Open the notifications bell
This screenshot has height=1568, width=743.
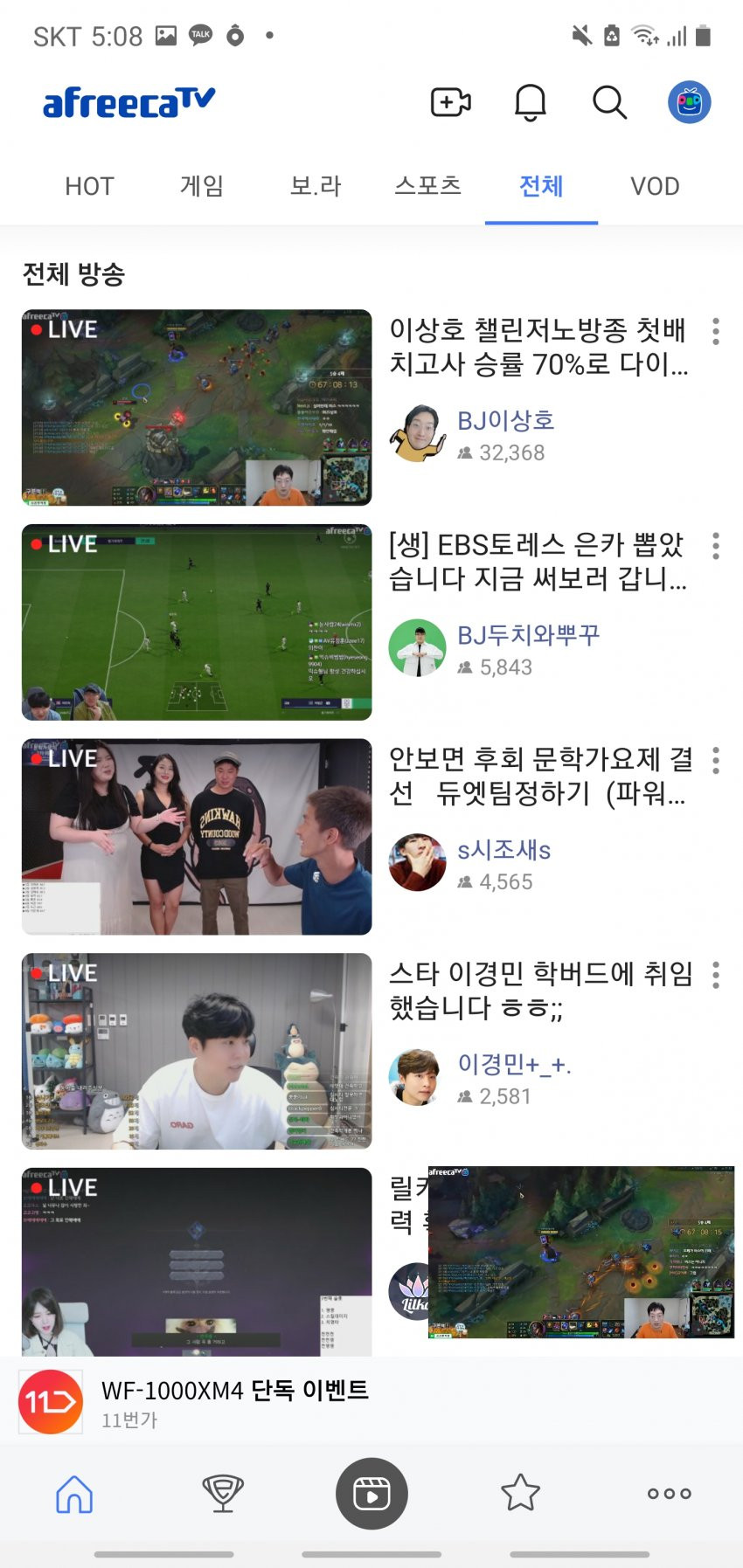530,102
